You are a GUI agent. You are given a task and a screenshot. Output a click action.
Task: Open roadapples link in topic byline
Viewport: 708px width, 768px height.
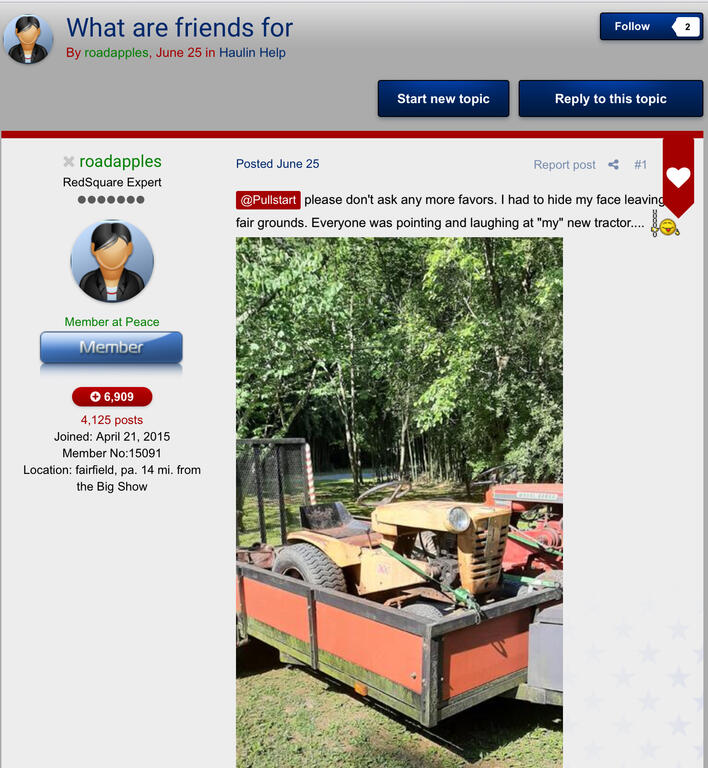click(117, 53)
